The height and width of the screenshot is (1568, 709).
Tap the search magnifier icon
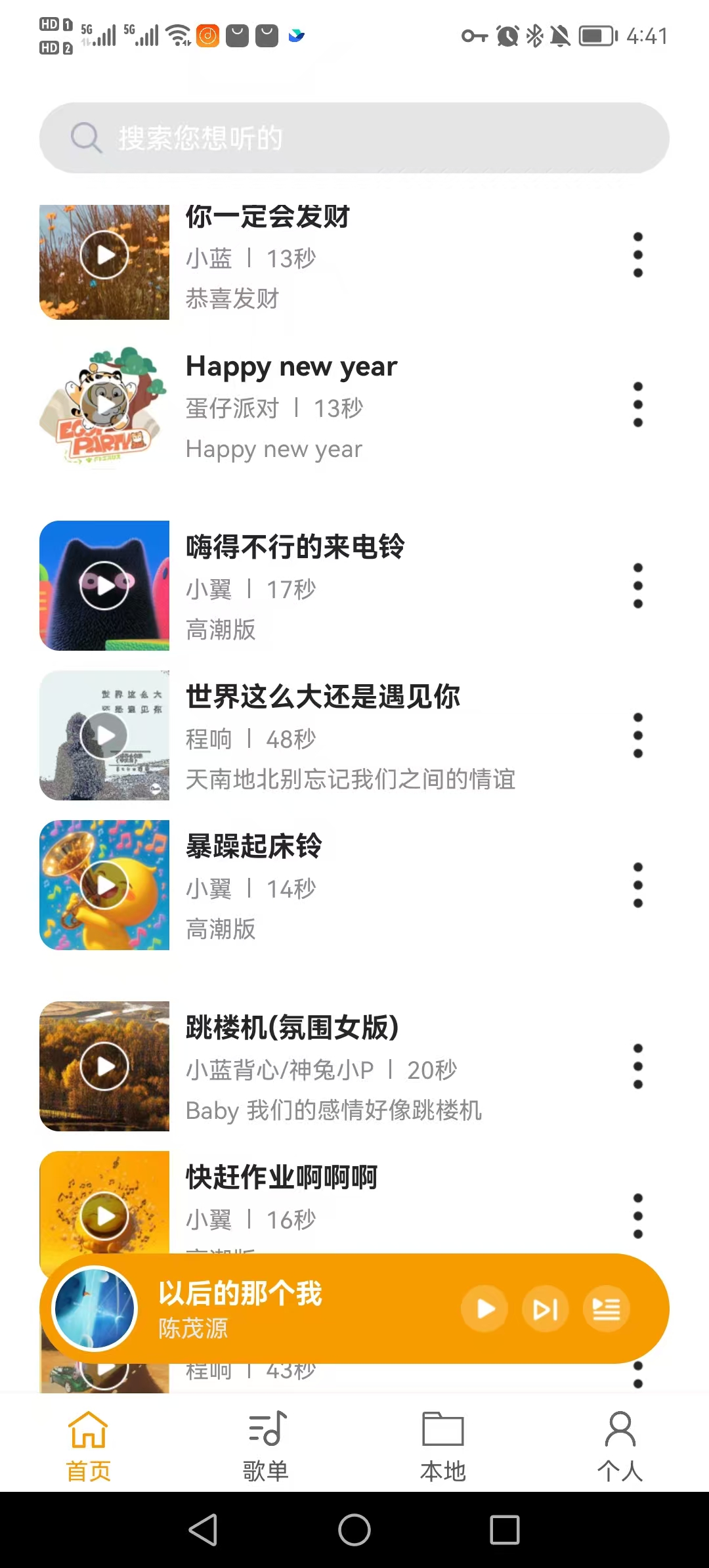[84, 138]
